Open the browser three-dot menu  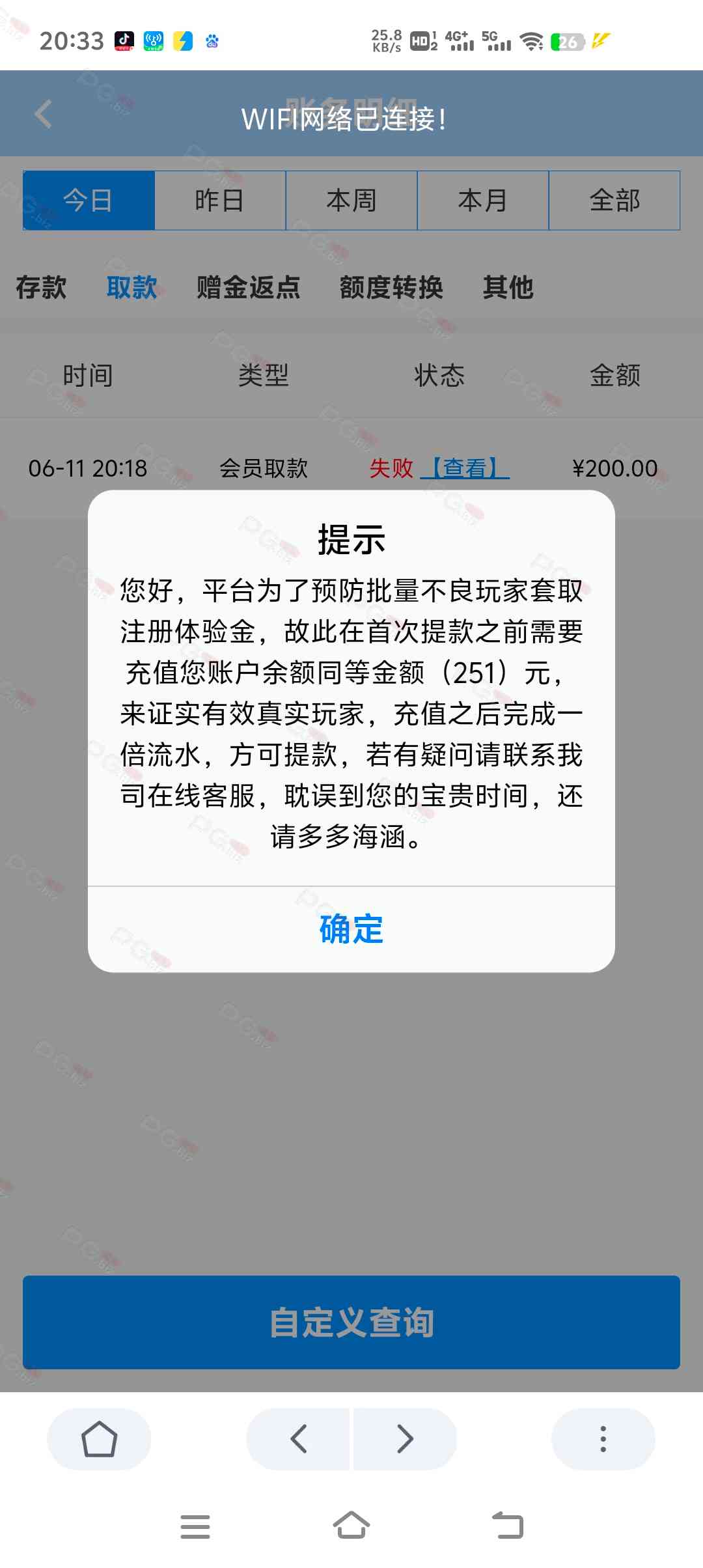603,1439
